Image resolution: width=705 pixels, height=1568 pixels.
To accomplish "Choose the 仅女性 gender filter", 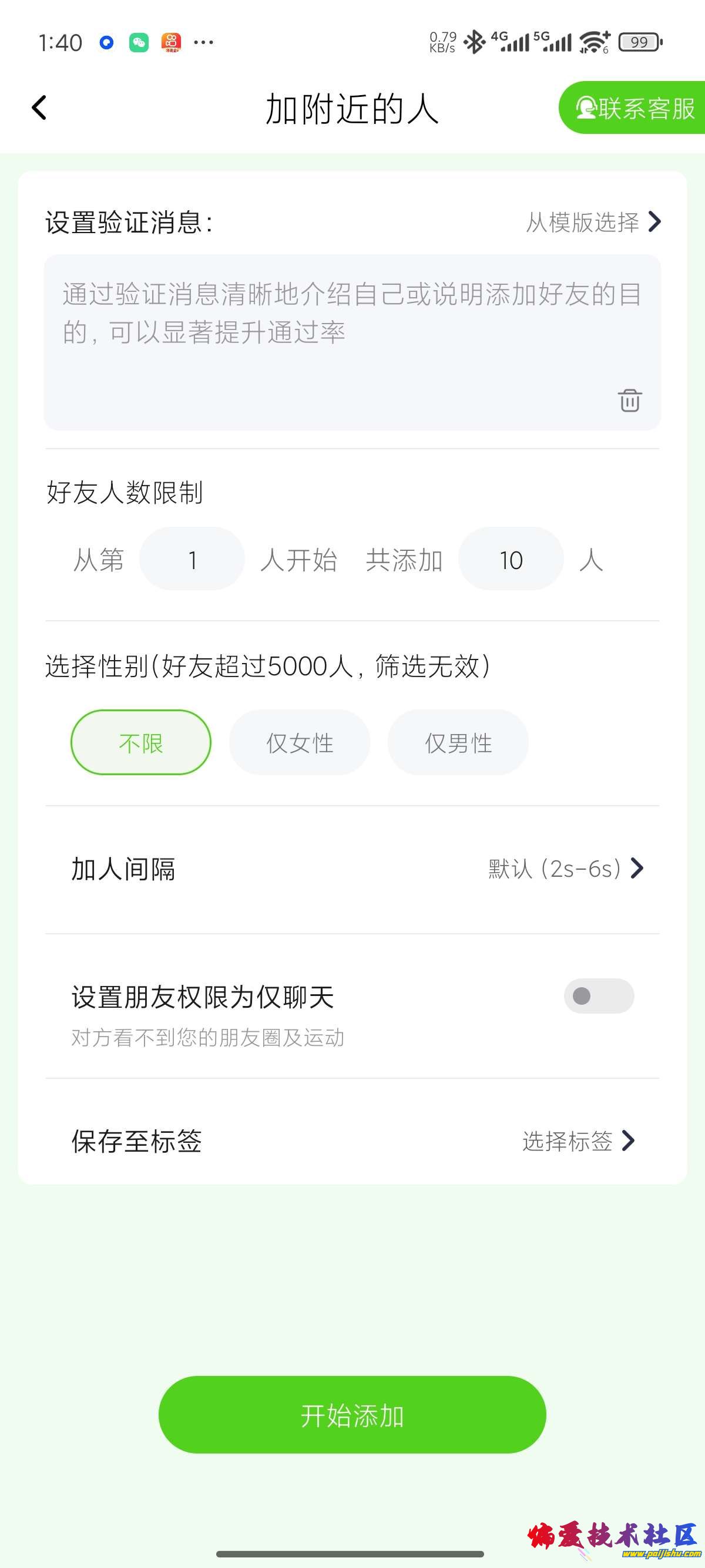I will coord(300,743).
